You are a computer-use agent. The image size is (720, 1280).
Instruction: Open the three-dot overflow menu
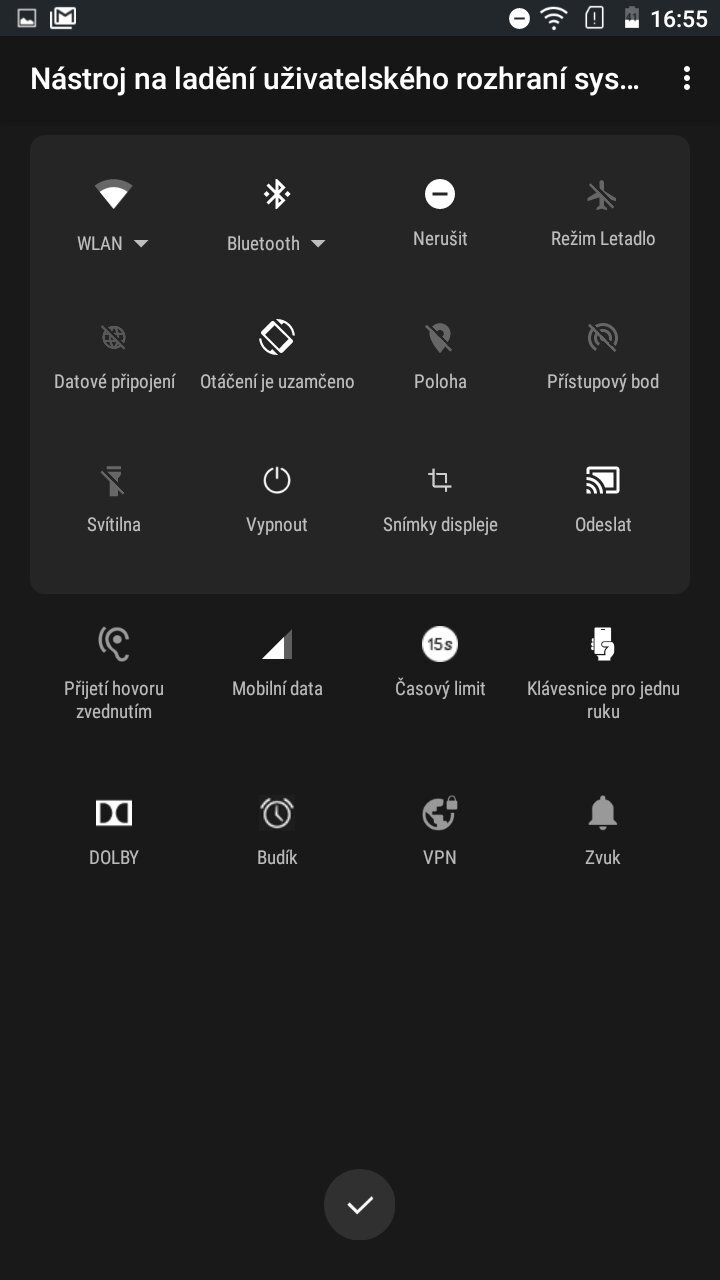pyautogui.click(x=687, y=78)
